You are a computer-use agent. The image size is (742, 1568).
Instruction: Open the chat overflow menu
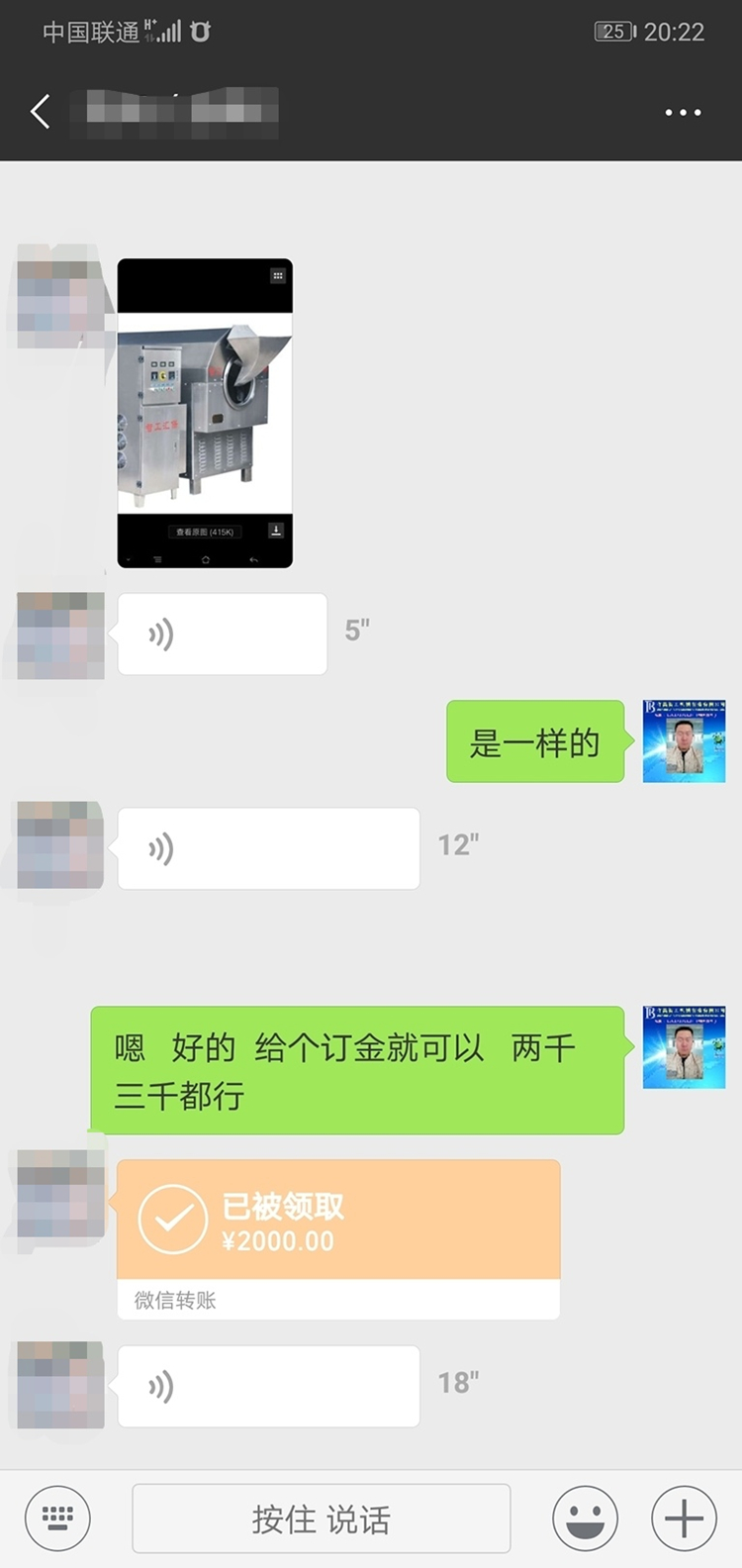tap(683, 113)
